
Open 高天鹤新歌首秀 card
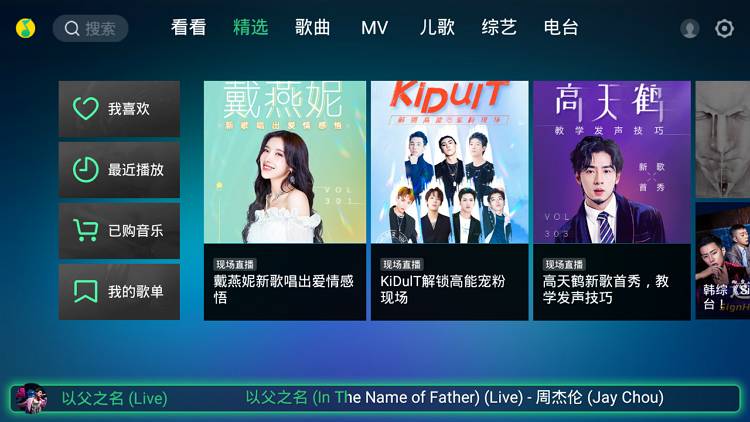612,200
